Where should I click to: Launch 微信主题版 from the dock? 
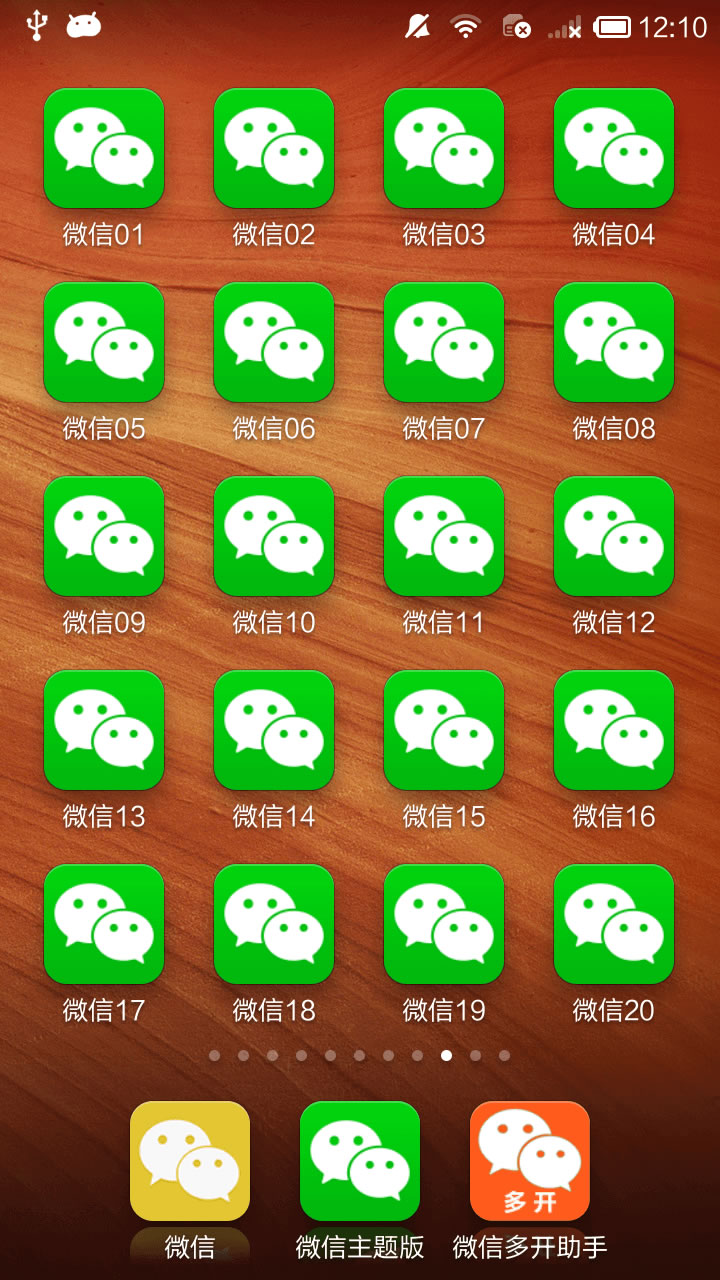[x=360, y=1161]
